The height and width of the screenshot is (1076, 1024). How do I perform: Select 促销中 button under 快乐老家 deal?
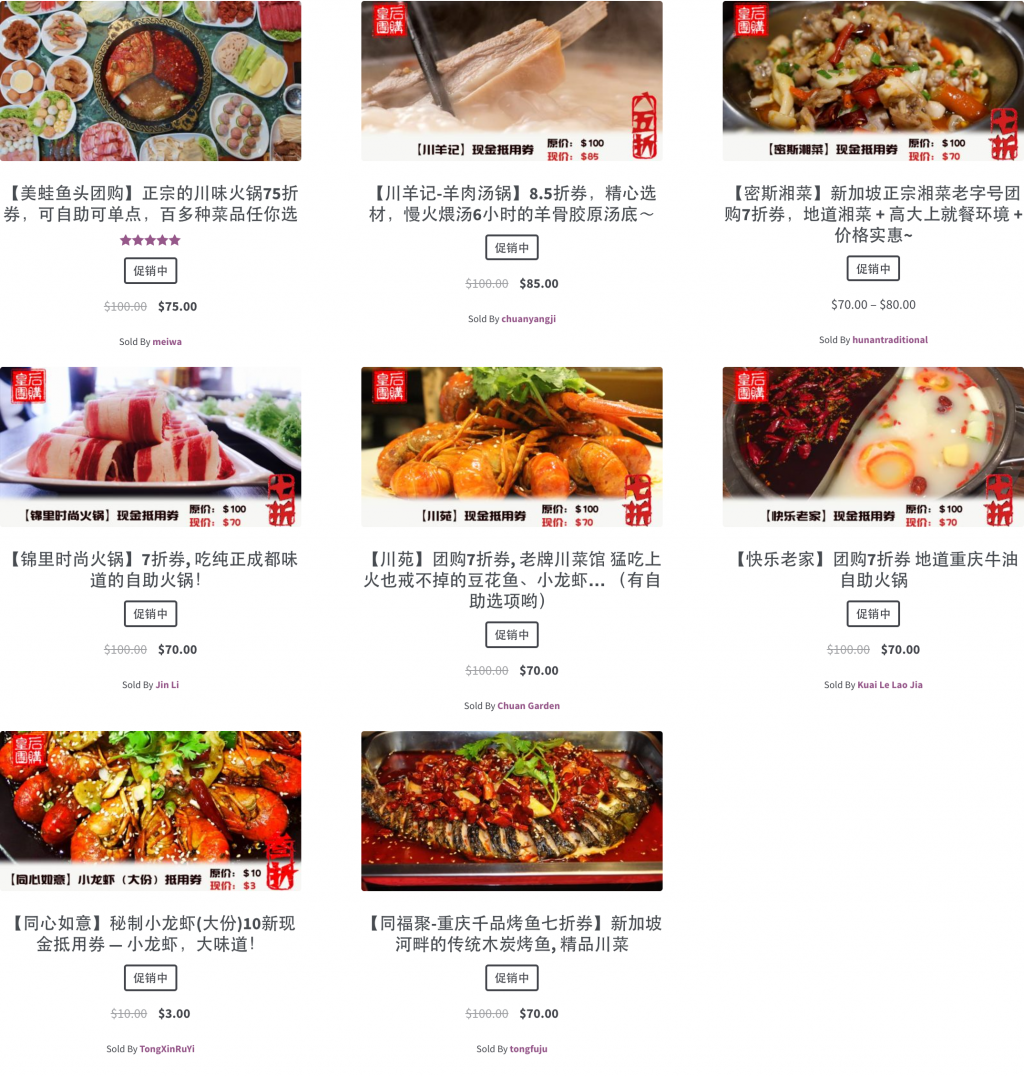(x=873, y=614)
